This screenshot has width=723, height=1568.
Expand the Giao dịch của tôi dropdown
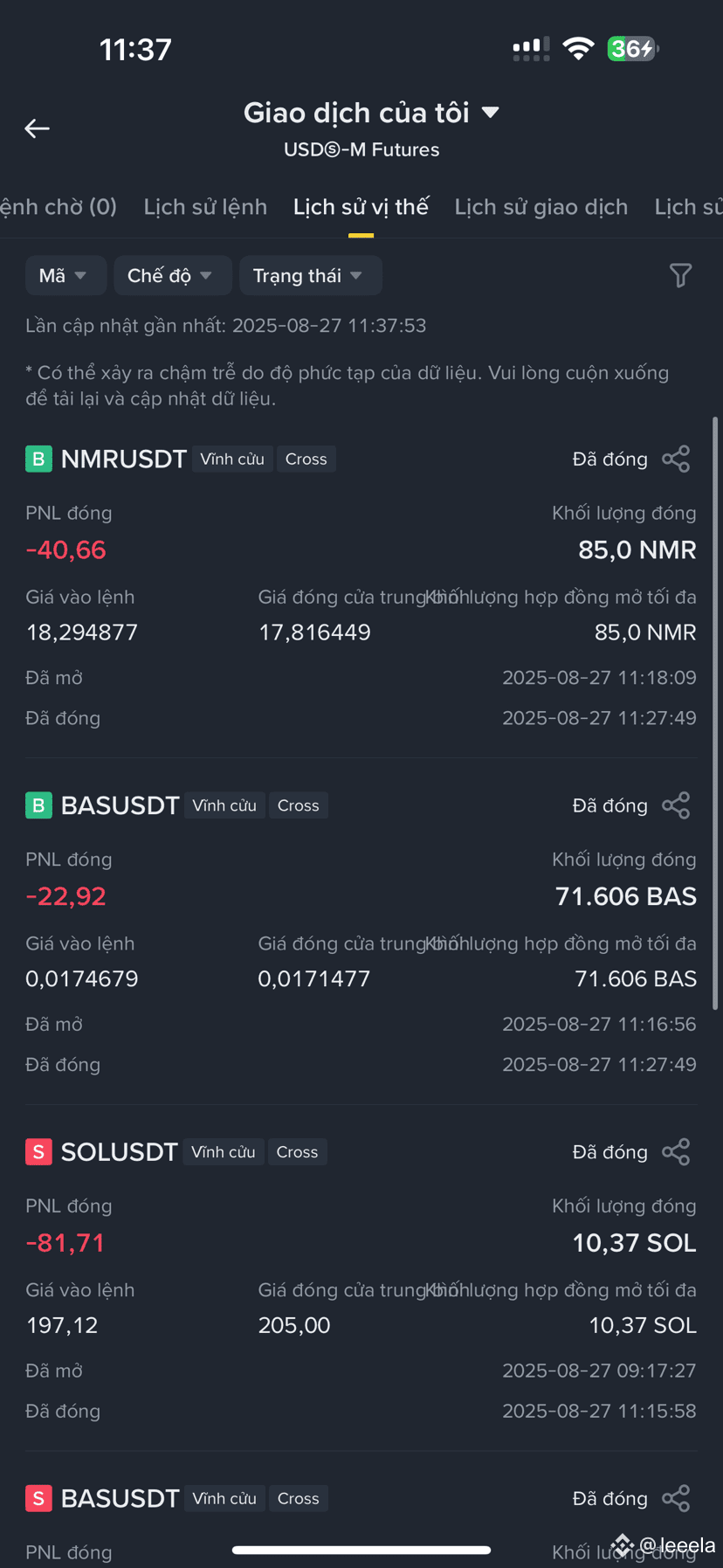pyautogui.click(x=370, y=113)
